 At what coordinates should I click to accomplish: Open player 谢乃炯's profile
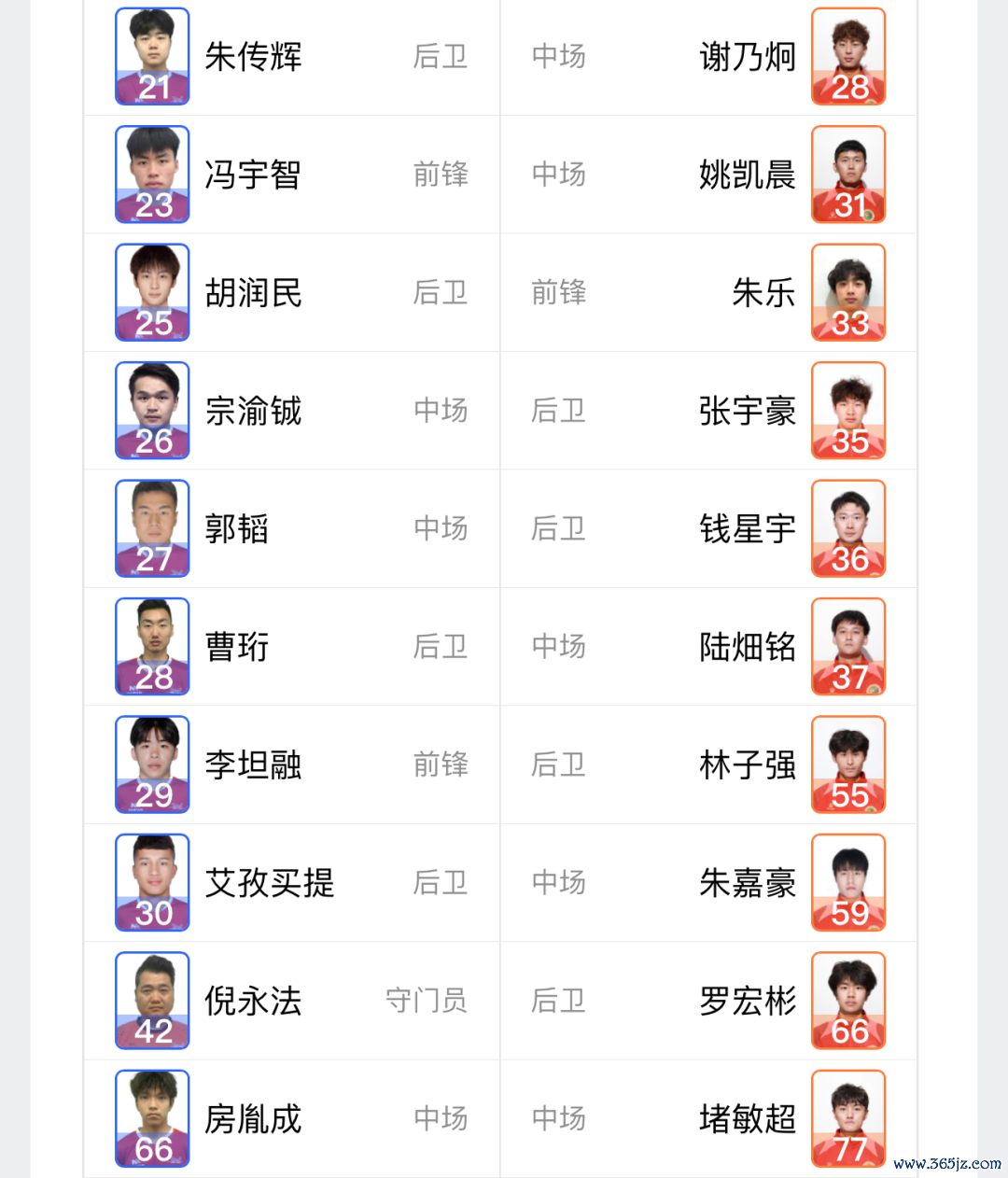[747, 57]
